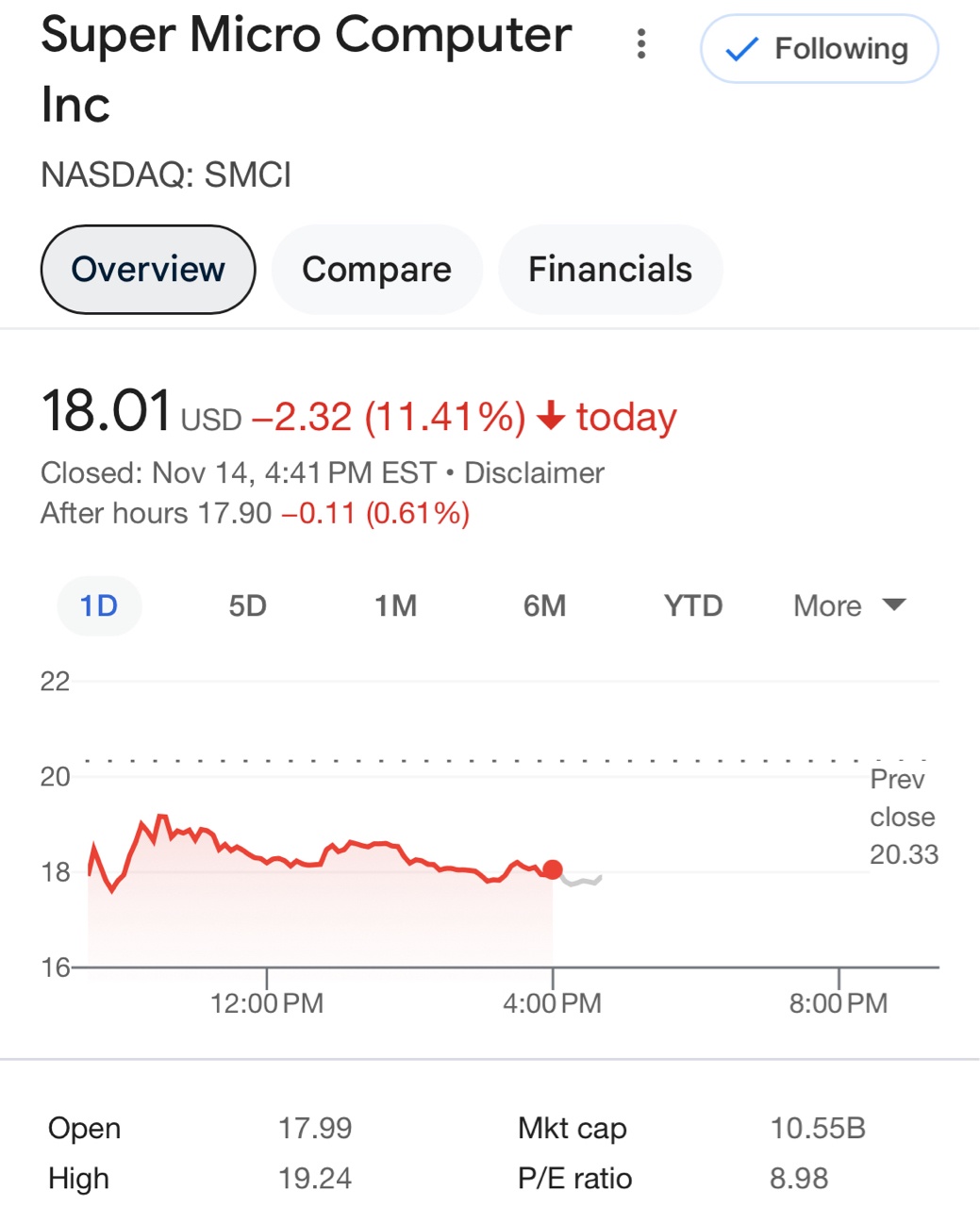Switch to the Compare tab
The width and height of the screenshot is (980, 1207).
point(376,270)
